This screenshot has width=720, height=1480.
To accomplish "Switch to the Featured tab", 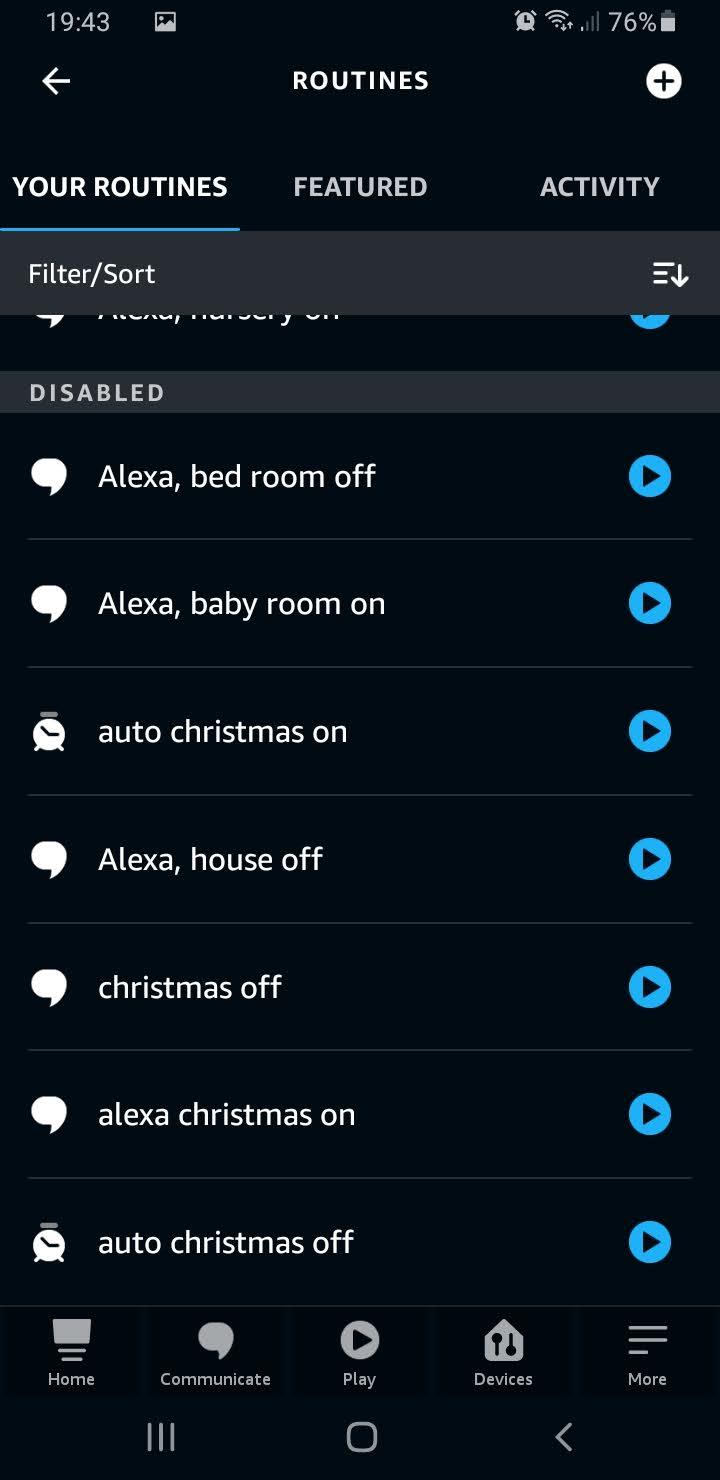I will click(359, 187).
